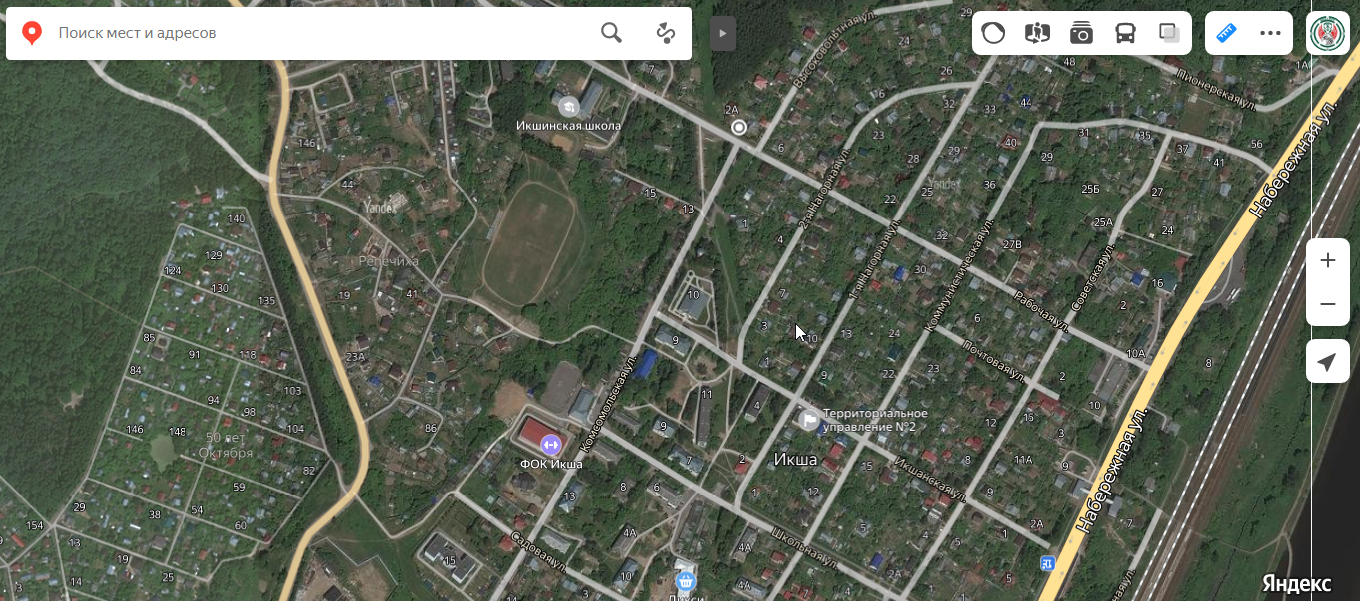Open the map layers selector
Viewport: 1360px width, 601px height.
(1169, 33)
